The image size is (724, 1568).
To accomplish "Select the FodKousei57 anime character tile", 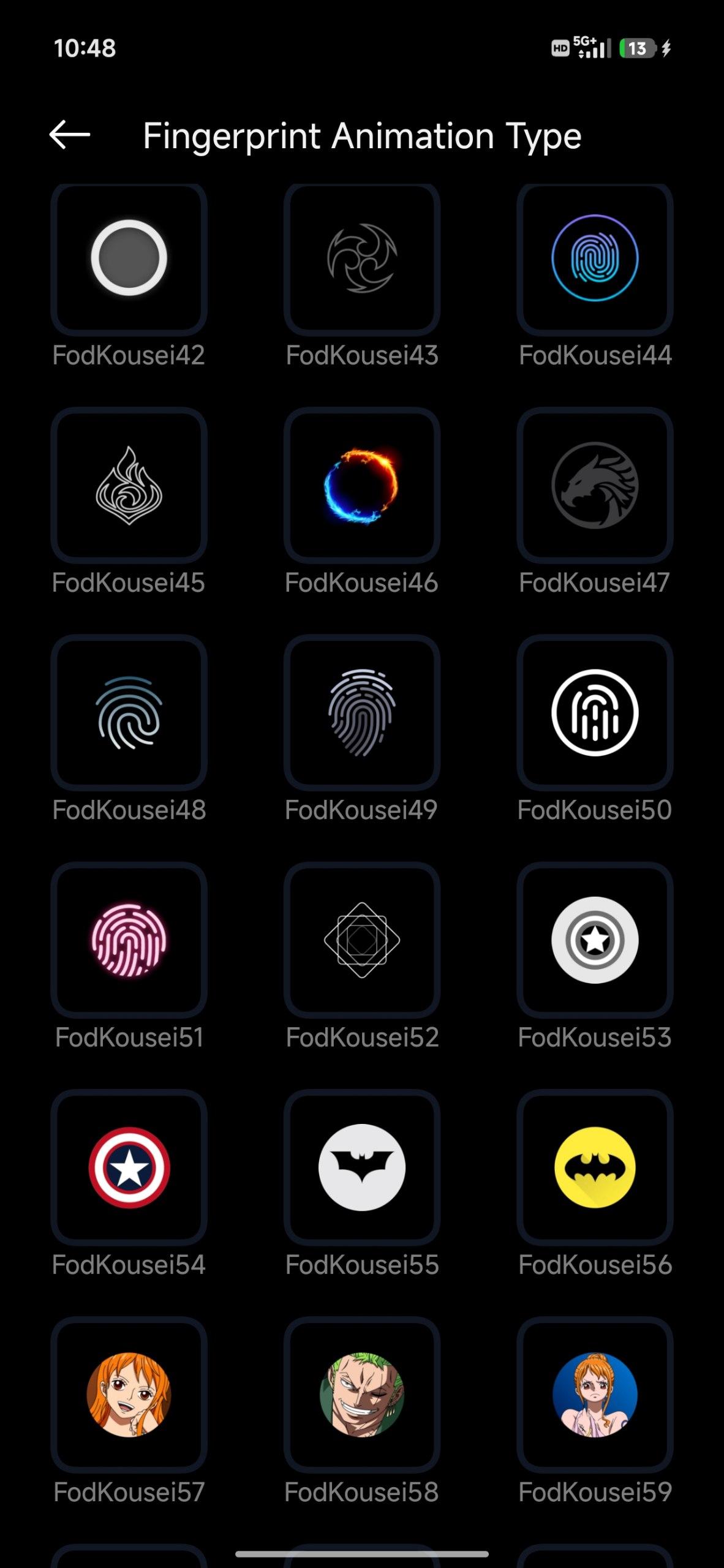I will [129, 1394].
